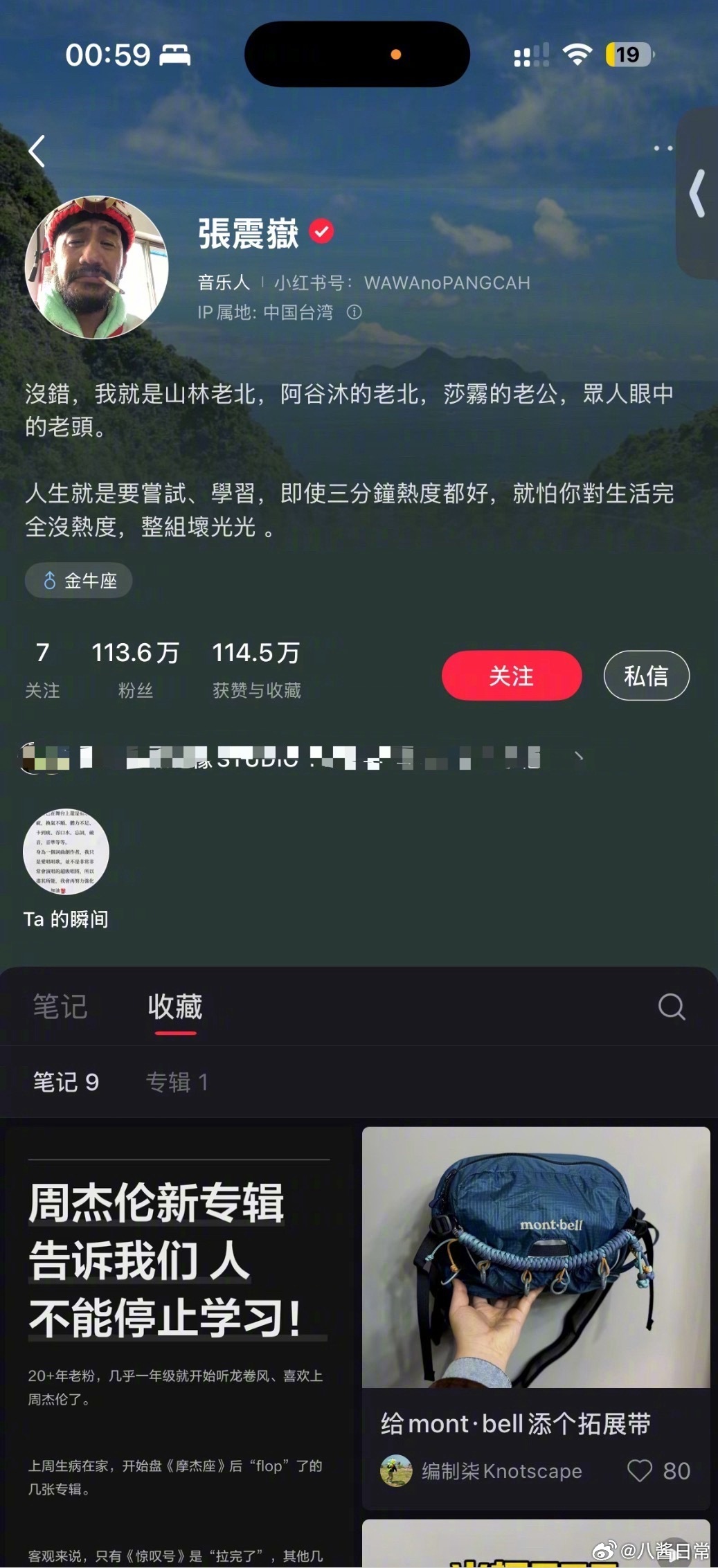Open the more options menu (three dots)

pyautogui.click(x=663, y=147)
